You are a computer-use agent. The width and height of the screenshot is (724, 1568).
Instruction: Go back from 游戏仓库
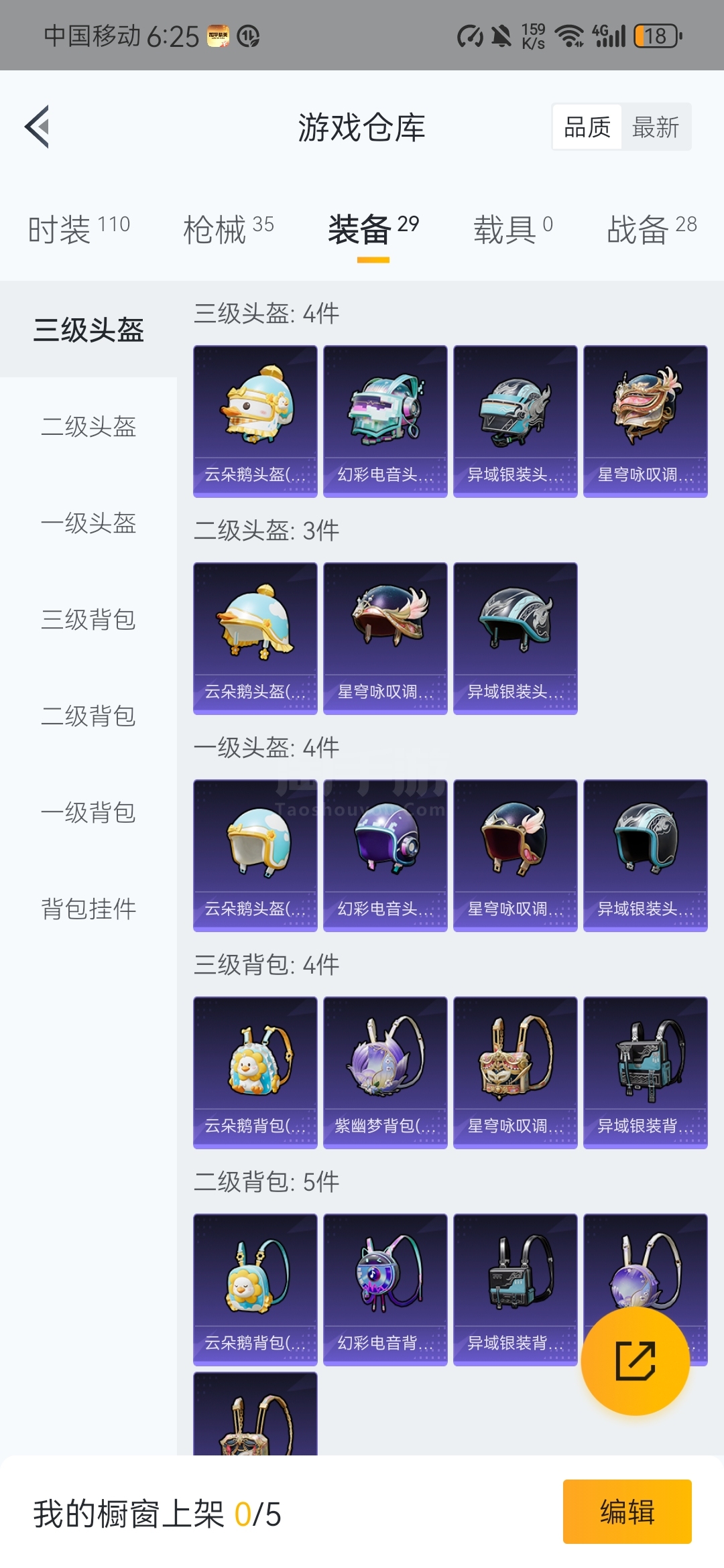[38, 127]
